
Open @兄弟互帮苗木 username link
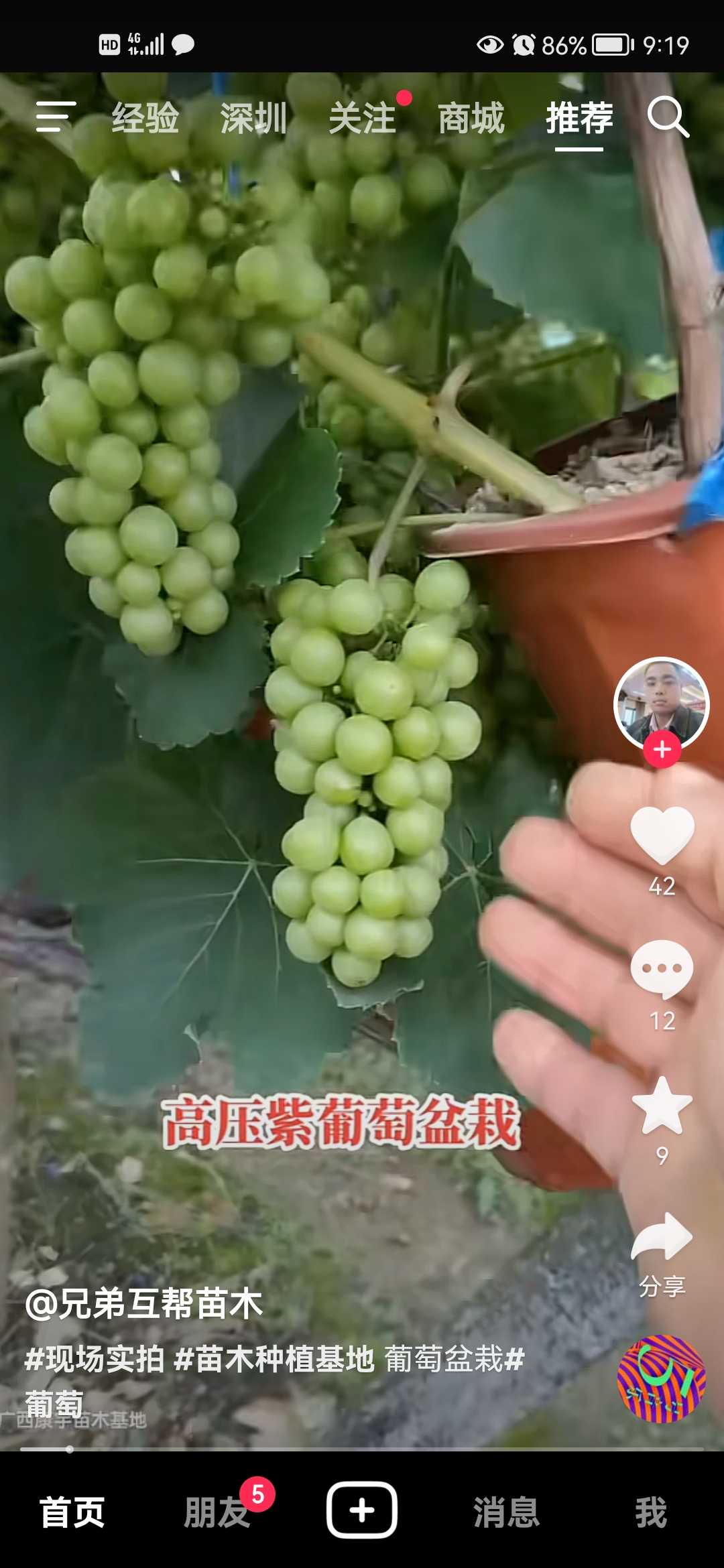click(144, 1304)
